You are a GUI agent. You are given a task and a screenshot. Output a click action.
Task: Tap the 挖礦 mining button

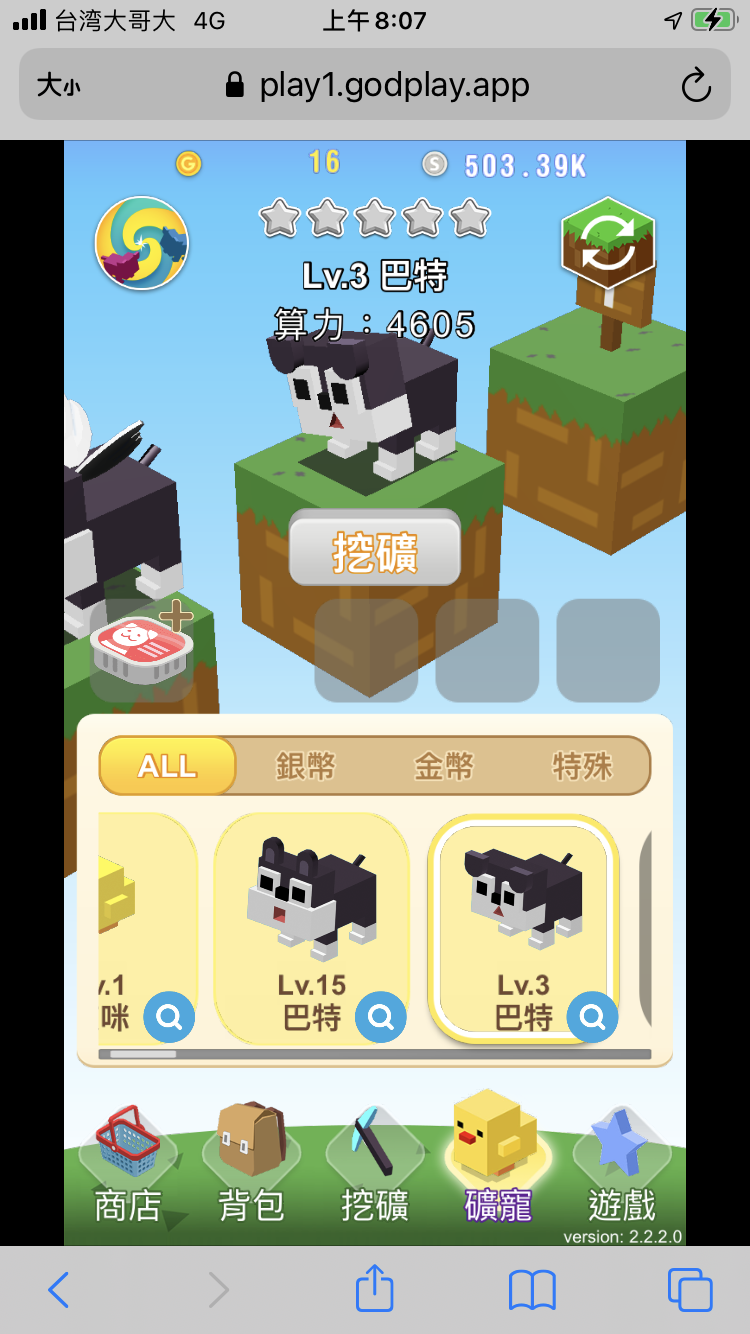[x=375, y=549]
